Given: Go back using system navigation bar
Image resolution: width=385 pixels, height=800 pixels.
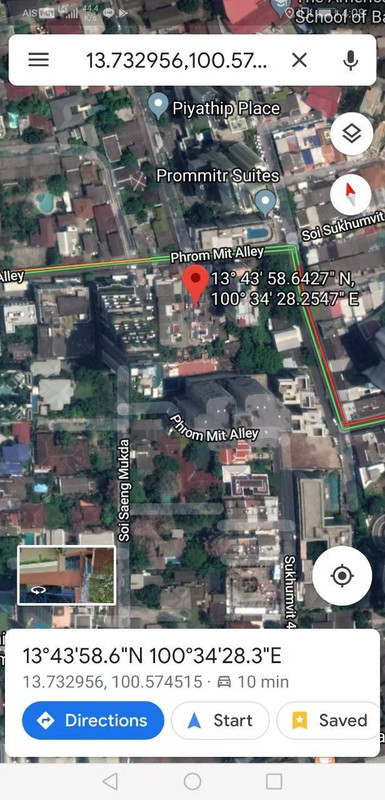Looking at the screenshot, I should tap(110, 781).
